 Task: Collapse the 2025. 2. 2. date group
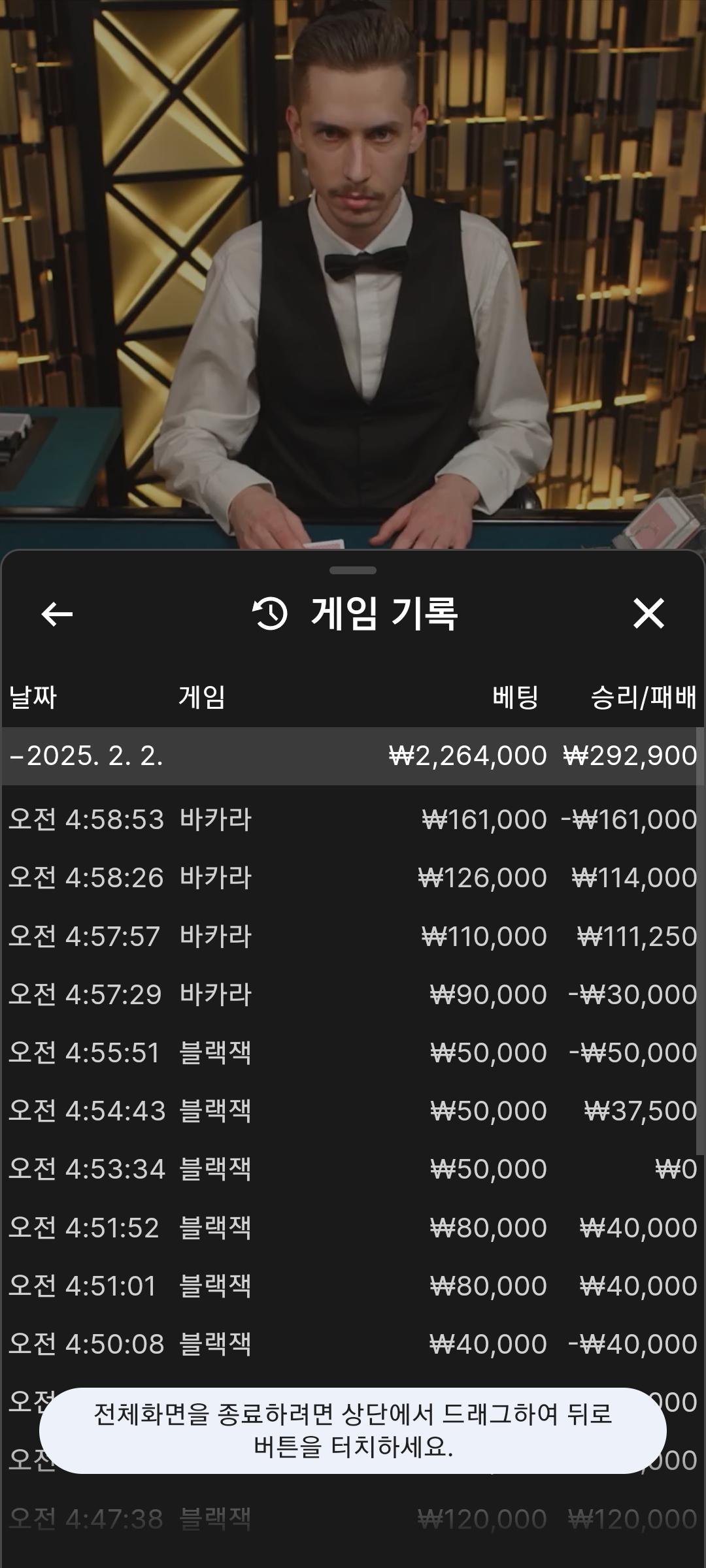point(85,756)
